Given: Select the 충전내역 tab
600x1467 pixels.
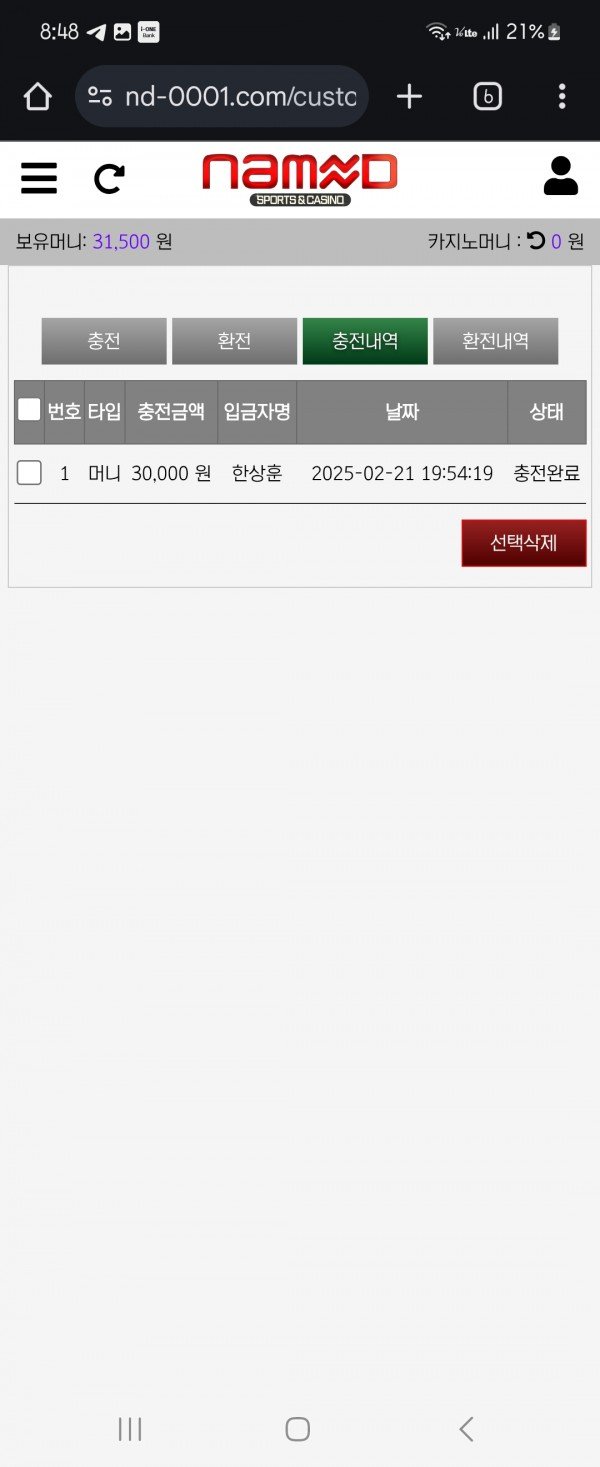Looking at the screenshot, I should (365, 341).
